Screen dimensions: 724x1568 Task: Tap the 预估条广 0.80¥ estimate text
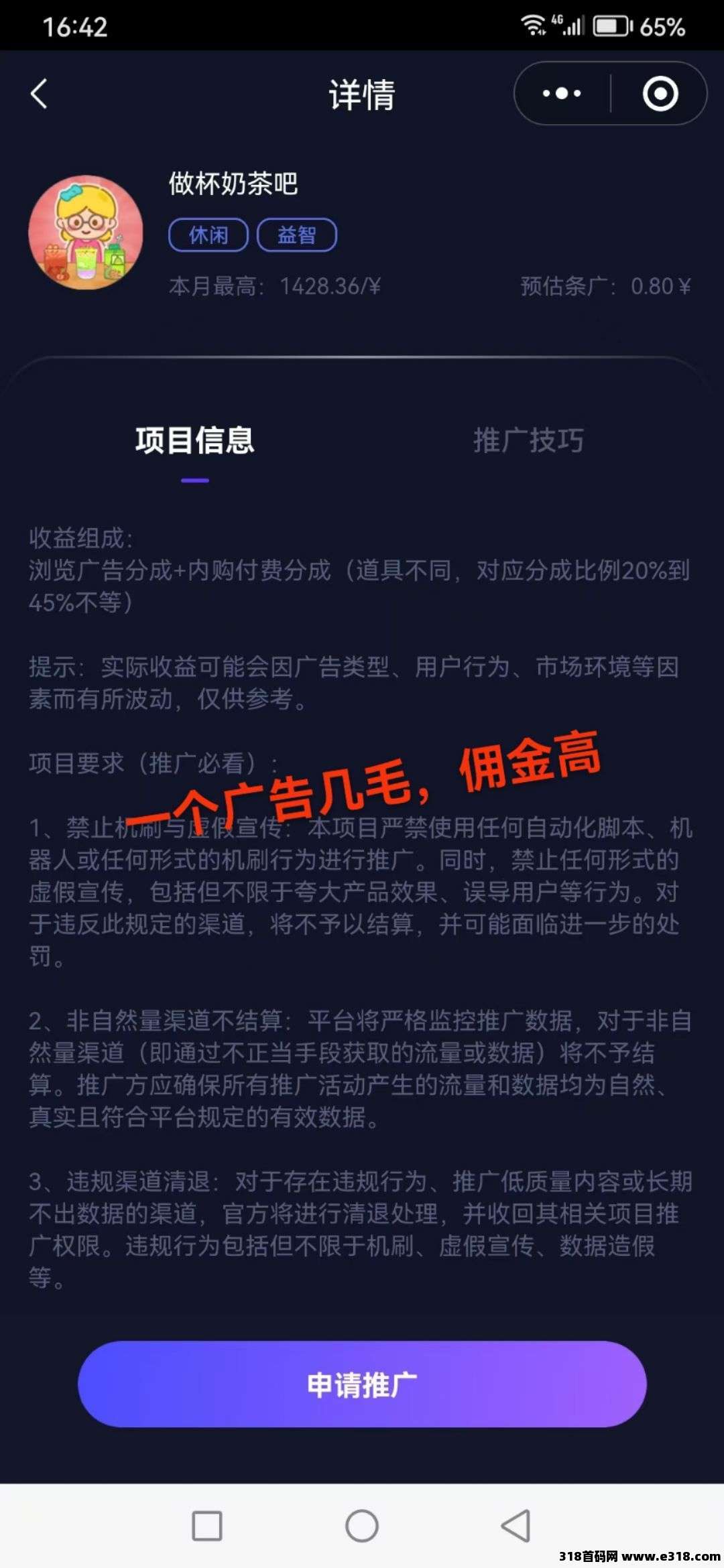coord(603,287)
